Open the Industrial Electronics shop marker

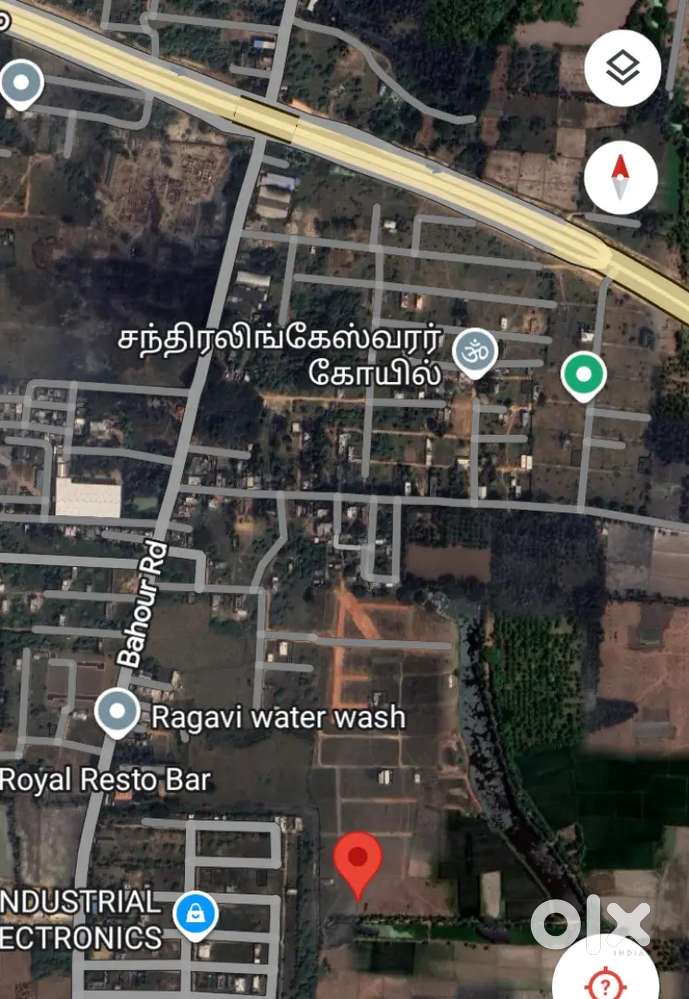196,914
